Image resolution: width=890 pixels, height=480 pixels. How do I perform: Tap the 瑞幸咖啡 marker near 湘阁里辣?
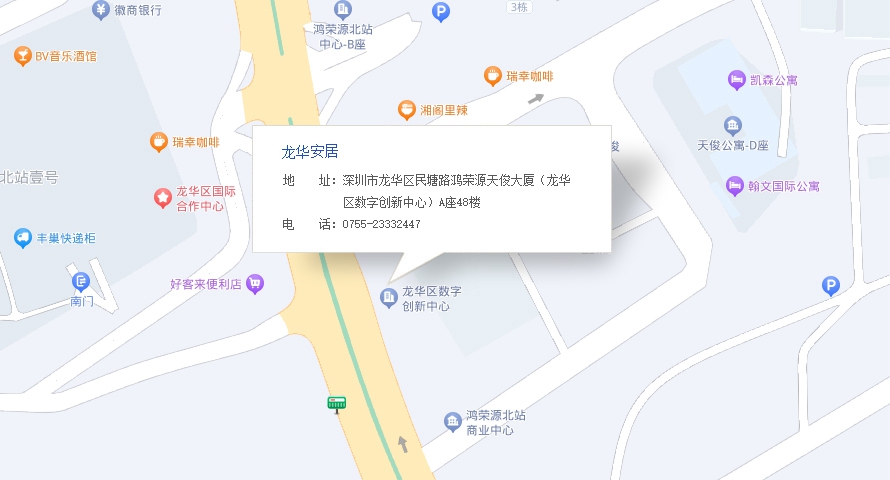(492, 76)
